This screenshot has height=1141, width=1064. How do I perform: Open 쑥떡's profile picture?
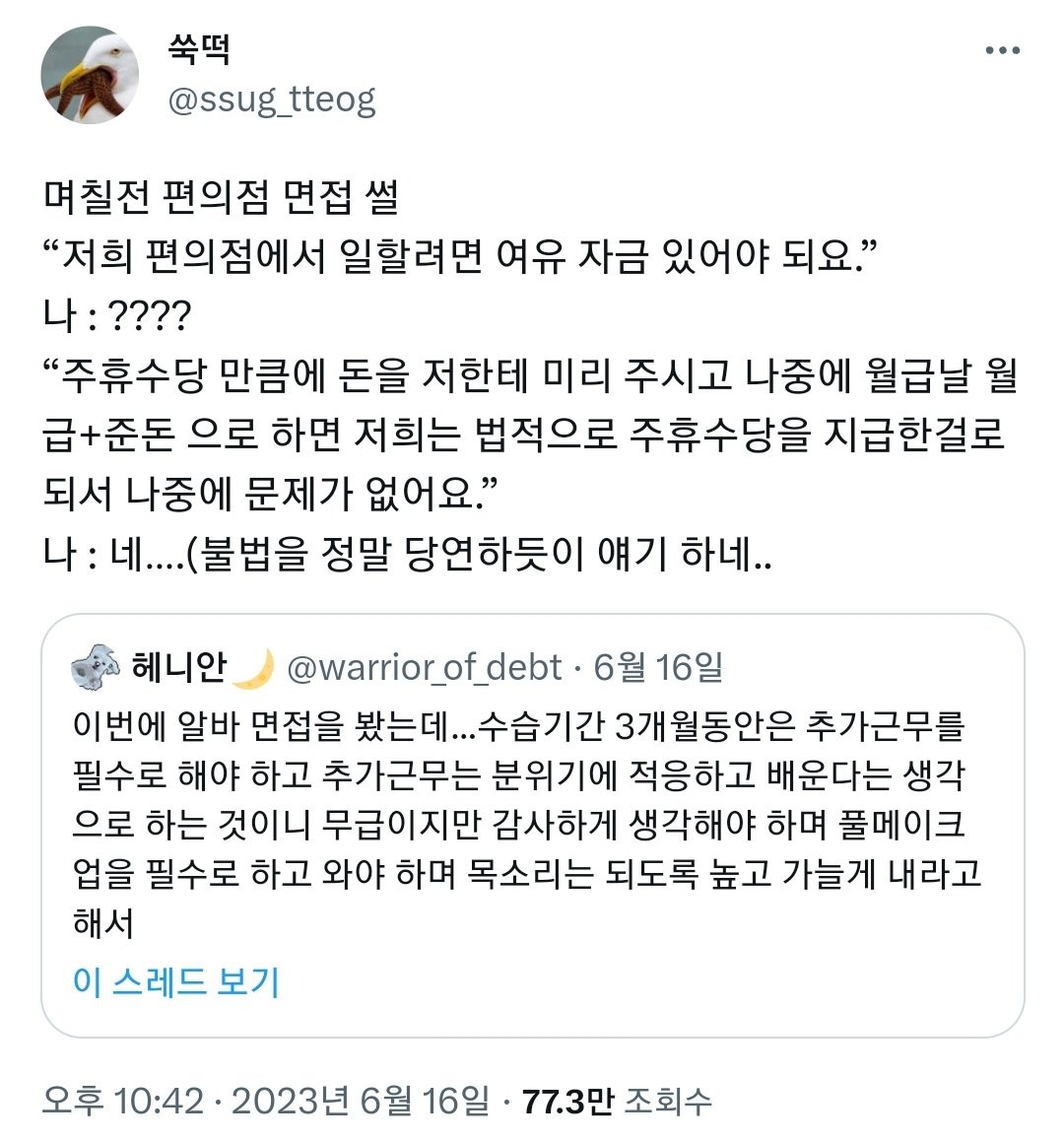coord(90,76)
